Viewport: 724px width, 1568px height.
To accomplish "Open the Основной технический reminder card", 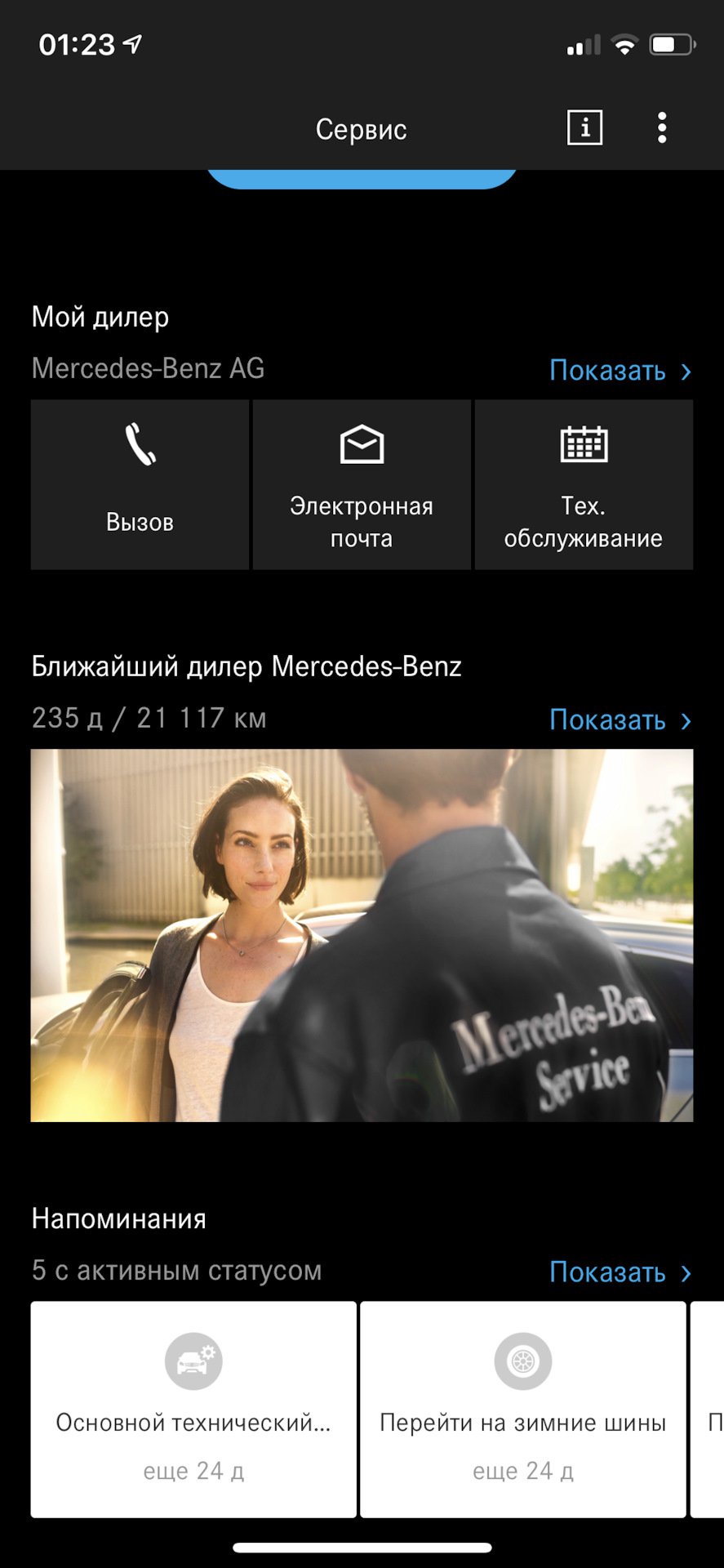I will (x=193, y=1409).
